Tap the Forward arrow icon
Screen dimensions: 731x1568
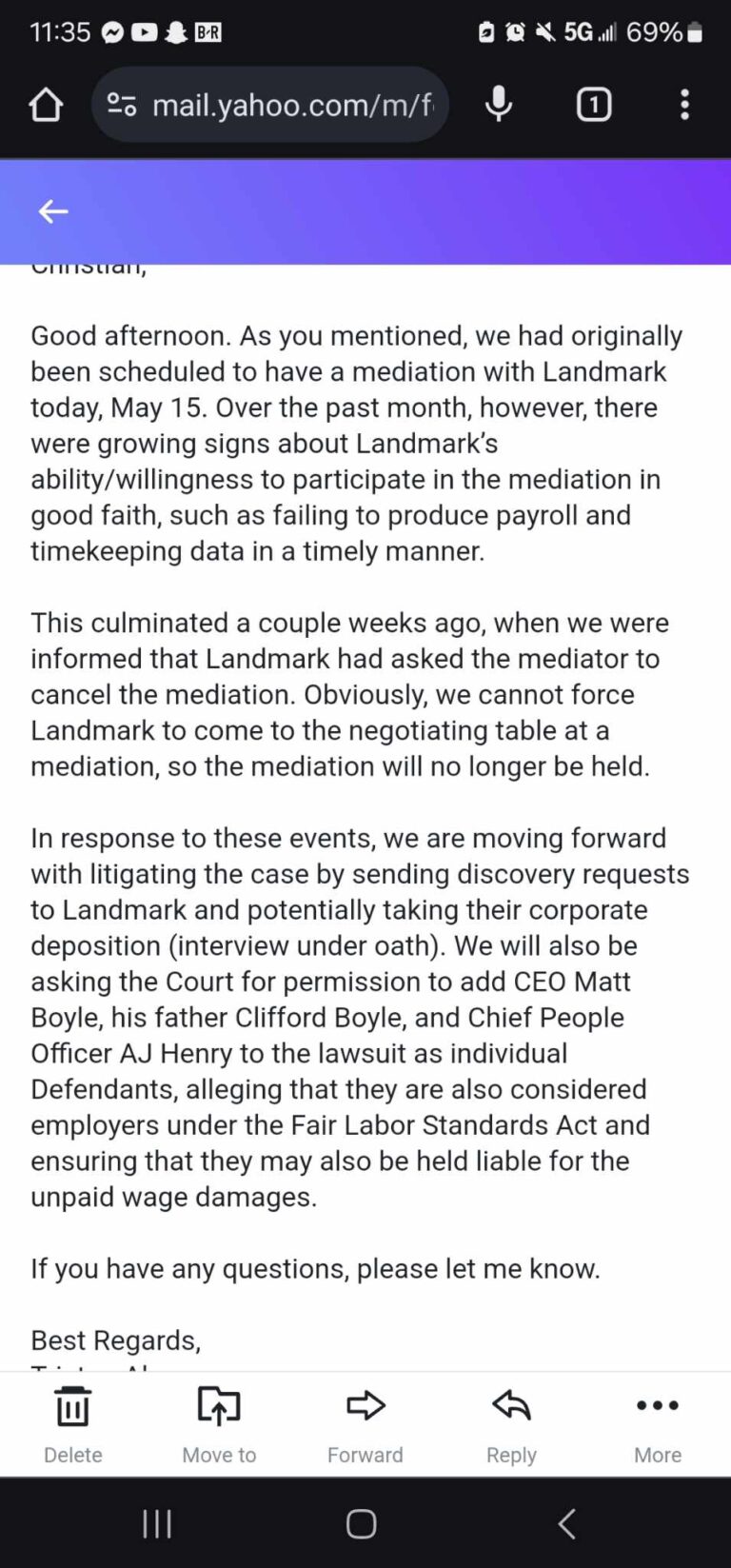[365, 1405]
